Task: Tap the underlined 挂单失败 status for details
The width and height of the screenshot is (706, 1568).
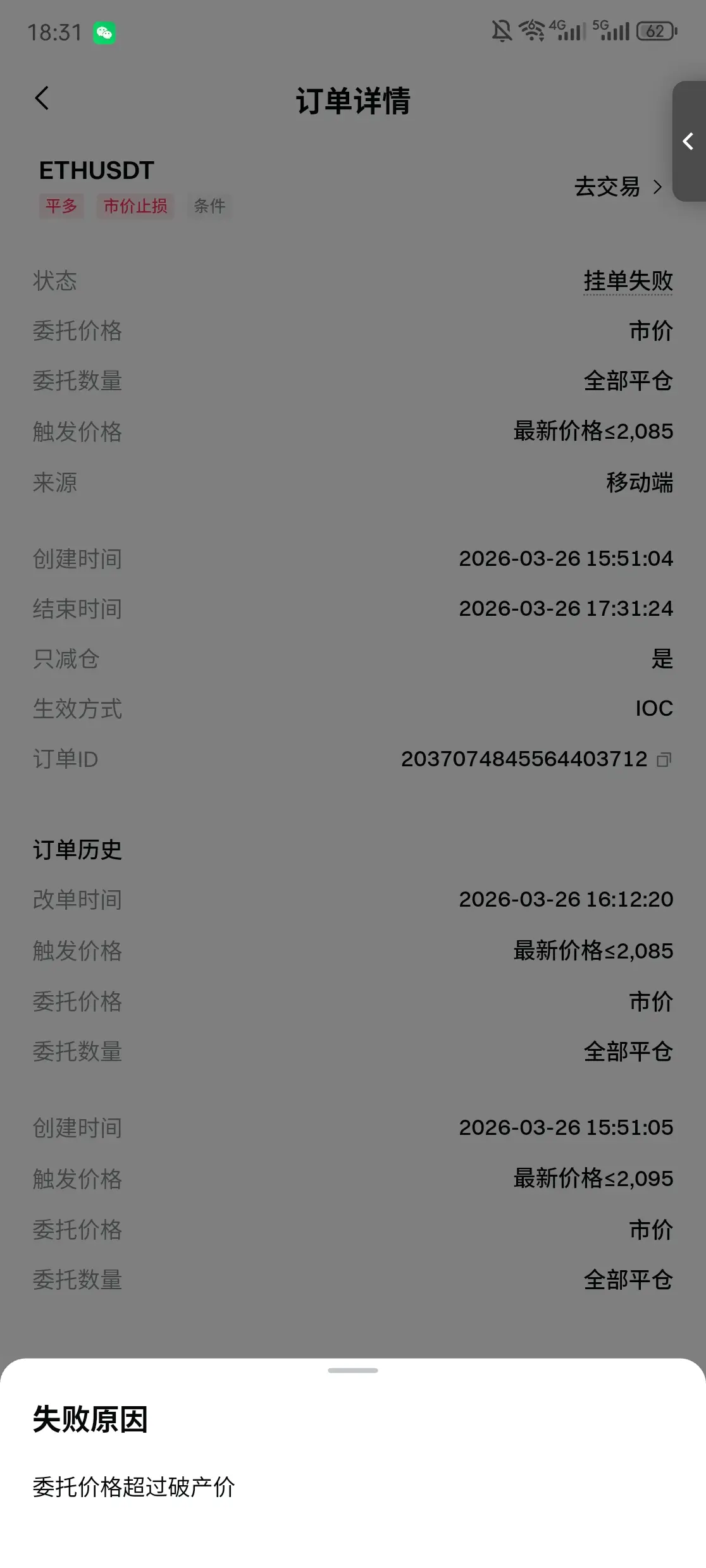Action: click(628, 282)
